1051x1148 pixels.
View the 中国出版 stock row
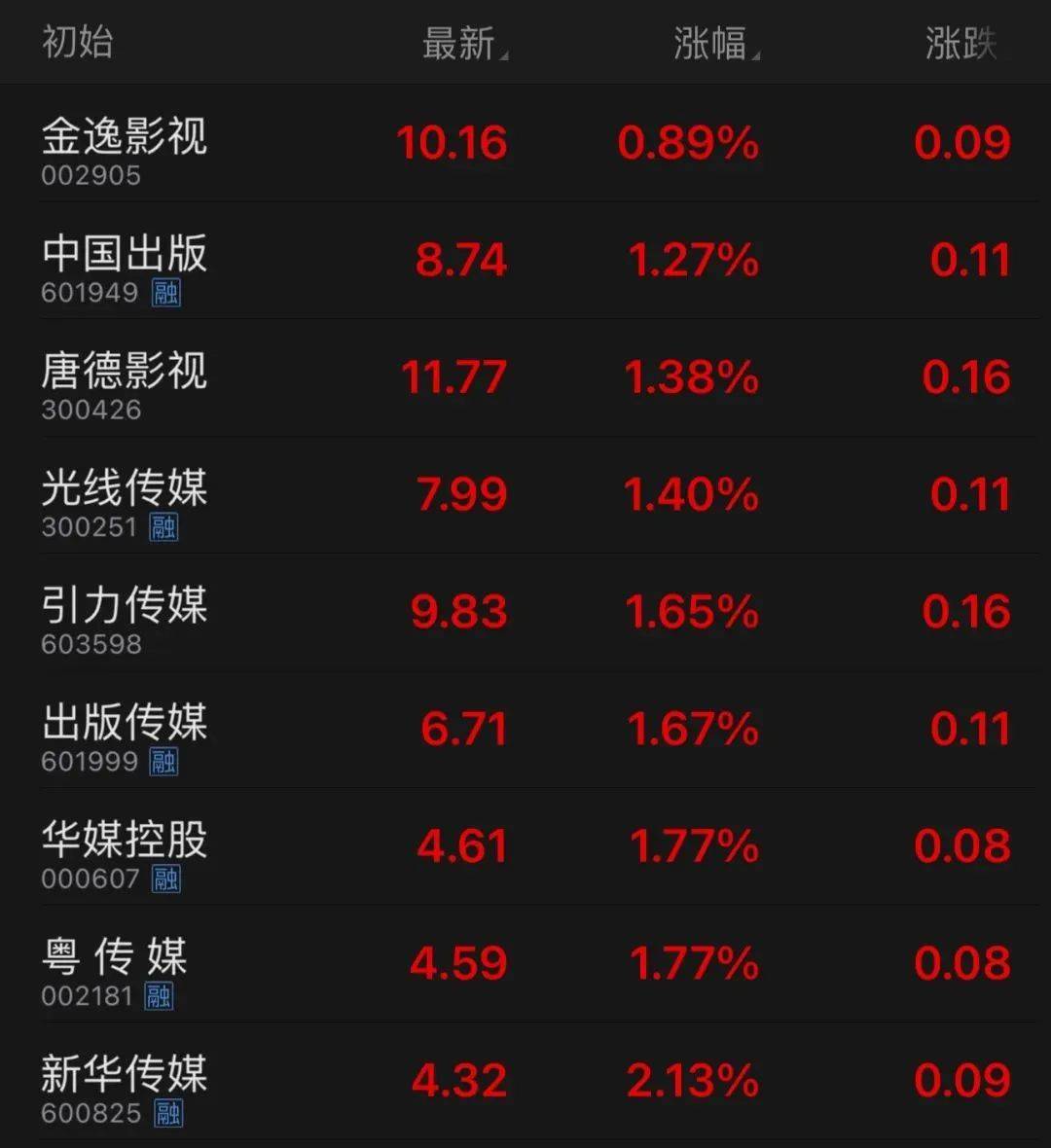point(124,255)
